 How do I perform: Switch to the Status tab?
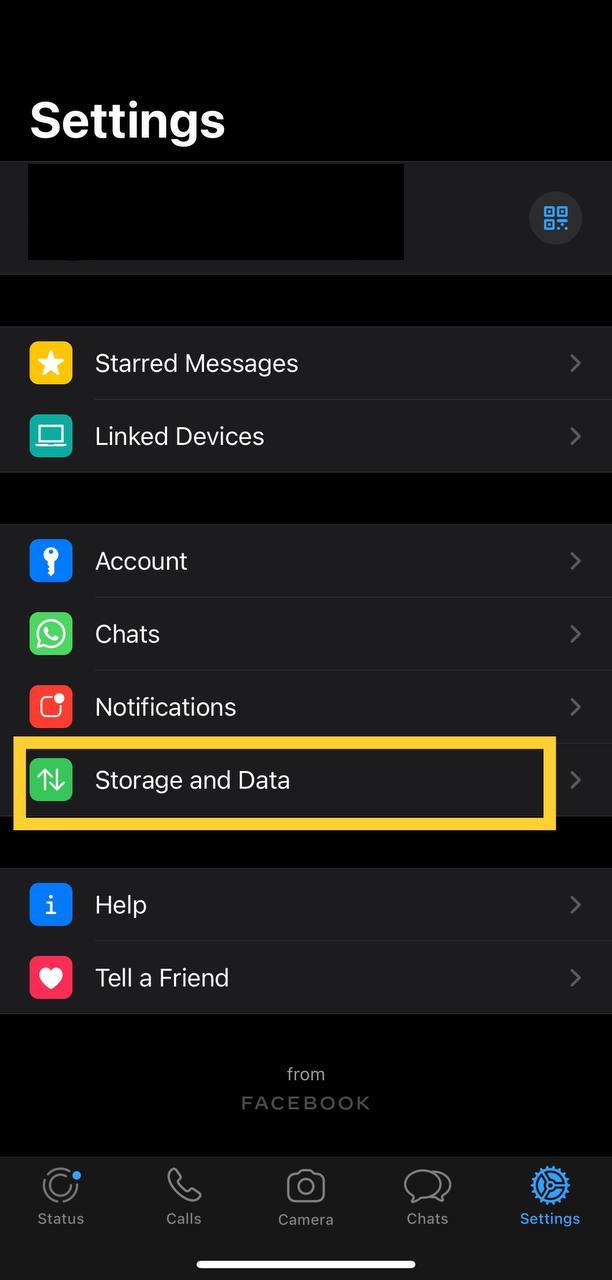pyautogui.click(x=61, y=1197)
